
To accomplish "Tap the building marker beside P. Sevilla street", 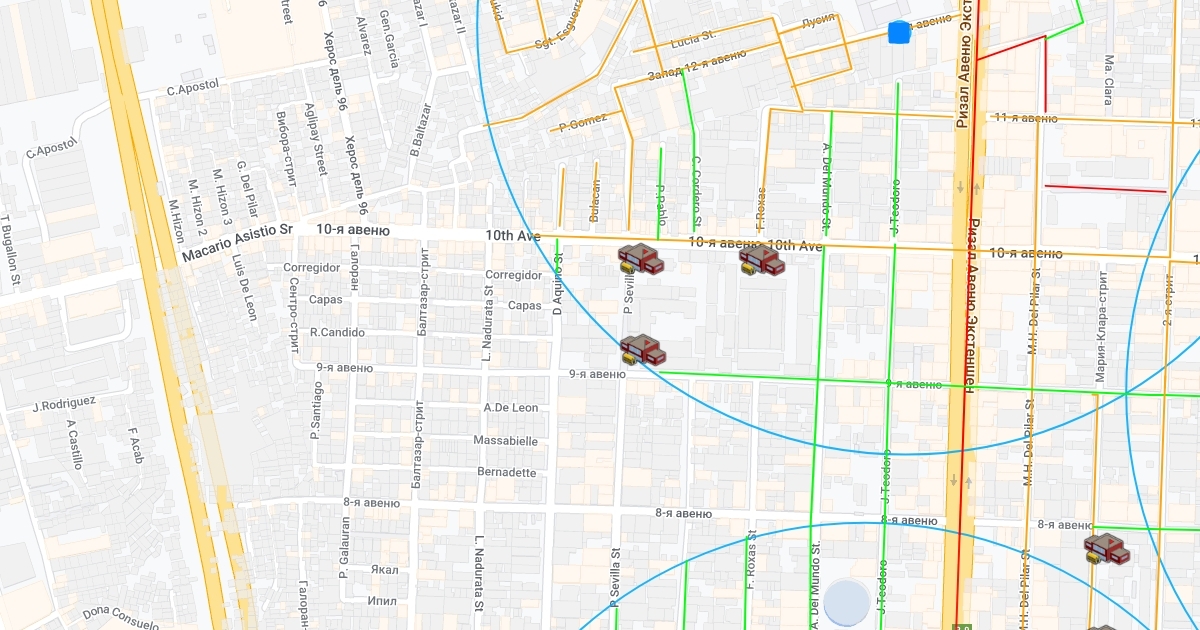I will [x=641, y=259].
